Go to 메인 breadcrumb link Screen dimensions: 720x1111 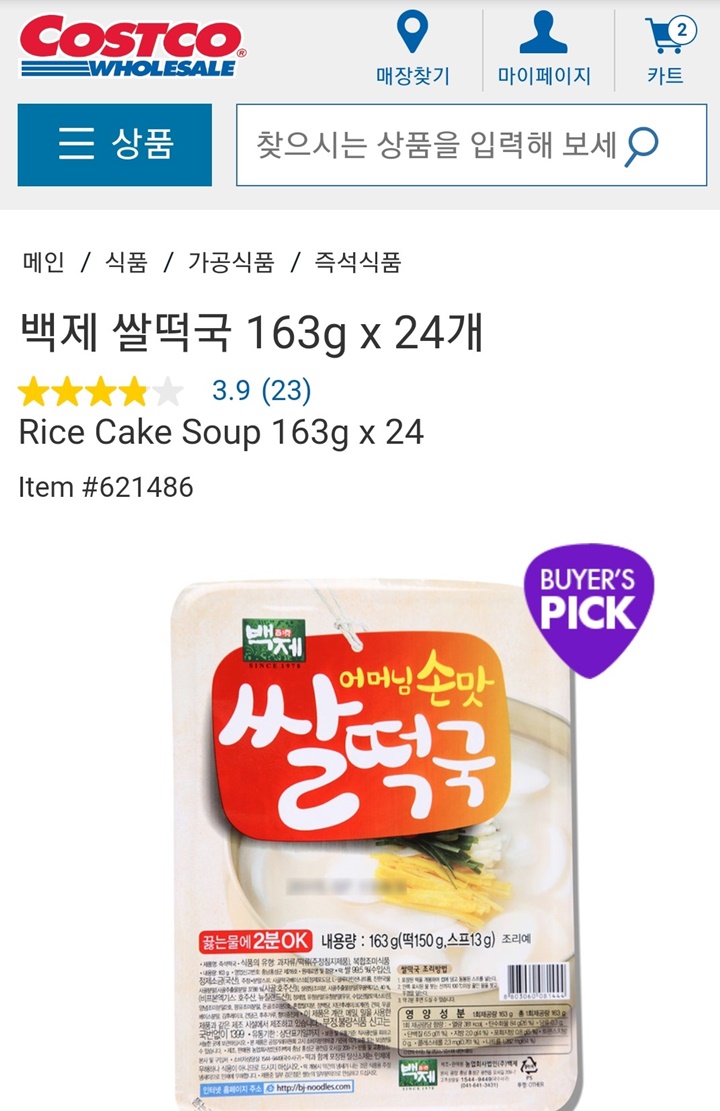(x=43, y=262)
